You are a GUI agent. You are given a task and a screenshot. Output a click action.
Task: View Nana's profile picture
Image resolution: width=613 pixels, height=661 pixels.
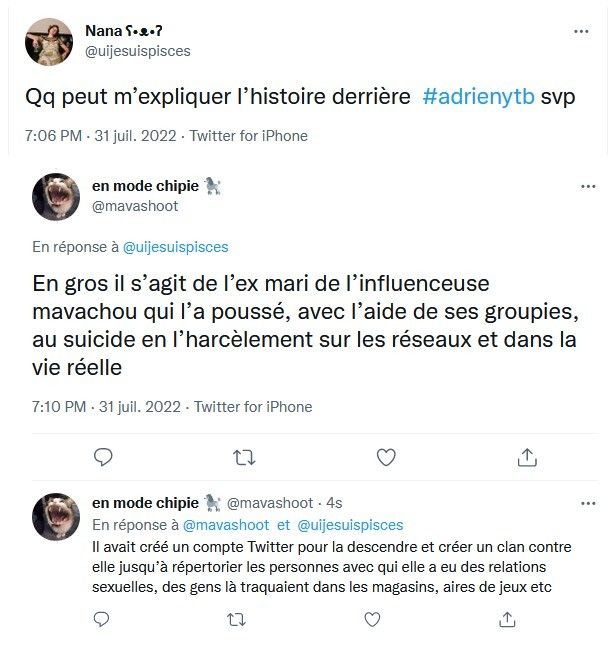coord(48,41)
